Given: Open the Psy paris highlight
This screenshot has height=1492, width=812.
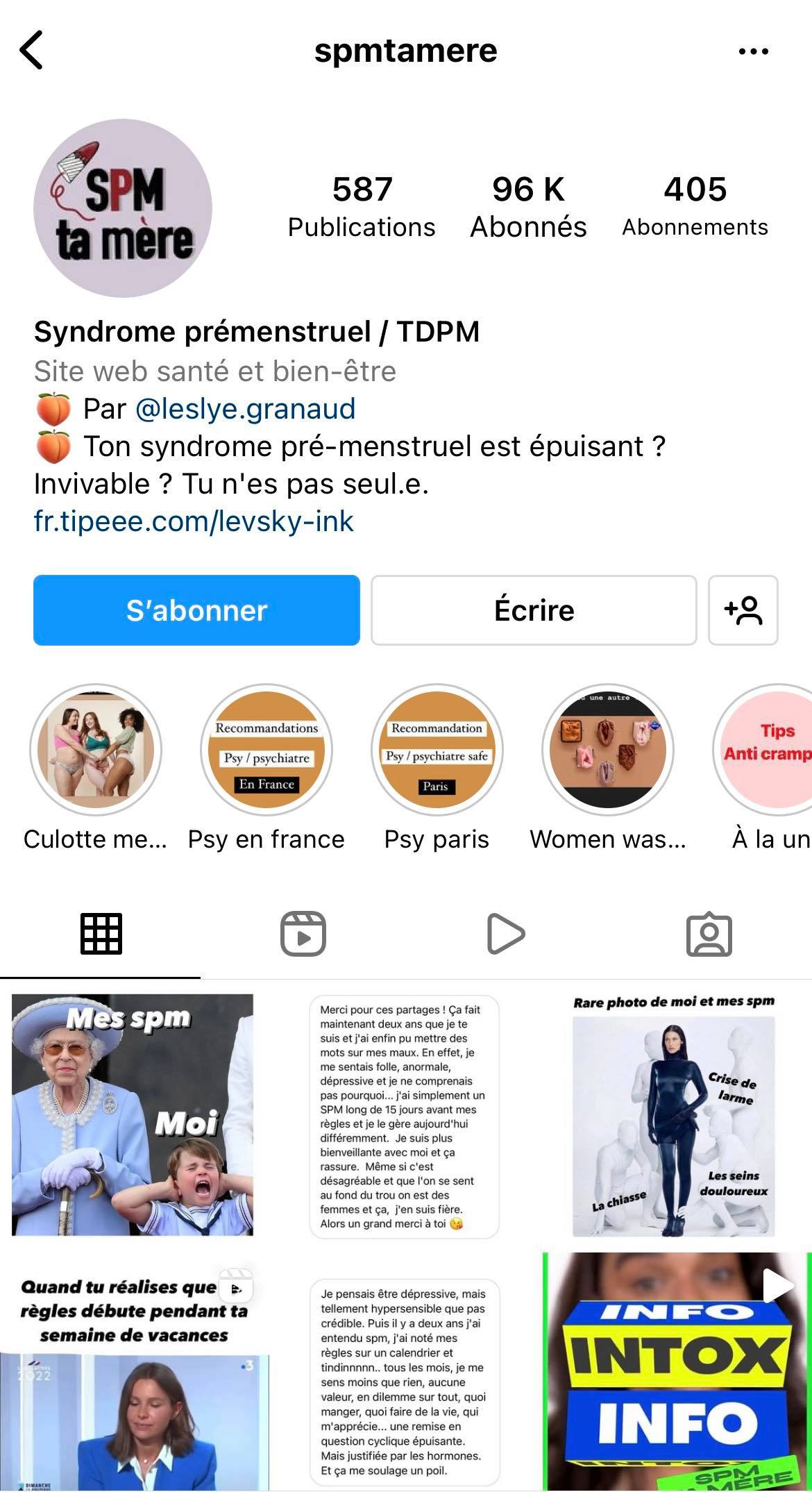Looking at the screenshot, I should [437, 750].
